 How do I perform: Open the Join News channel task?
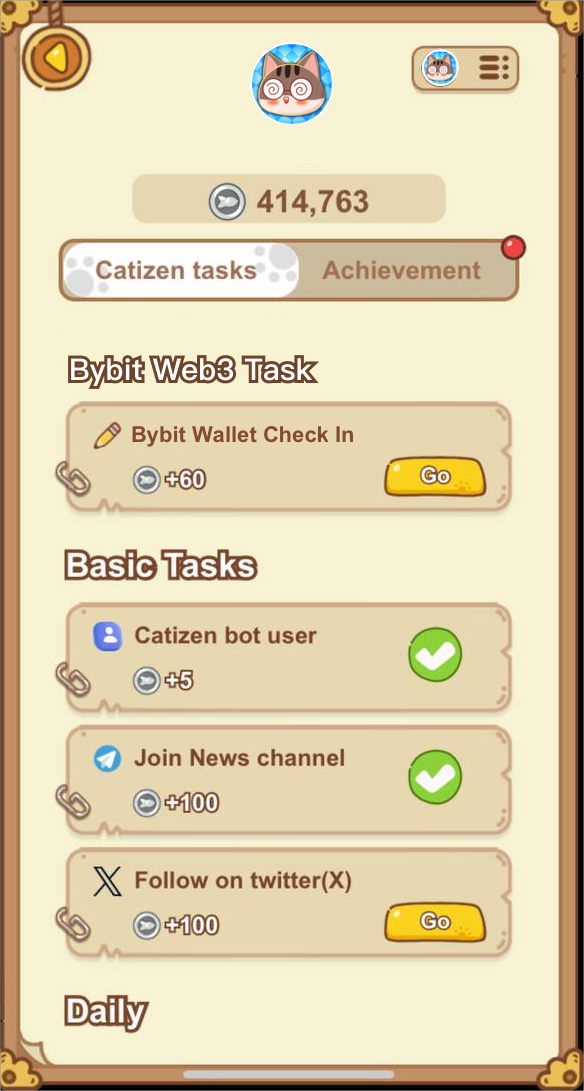pos(289,779)
